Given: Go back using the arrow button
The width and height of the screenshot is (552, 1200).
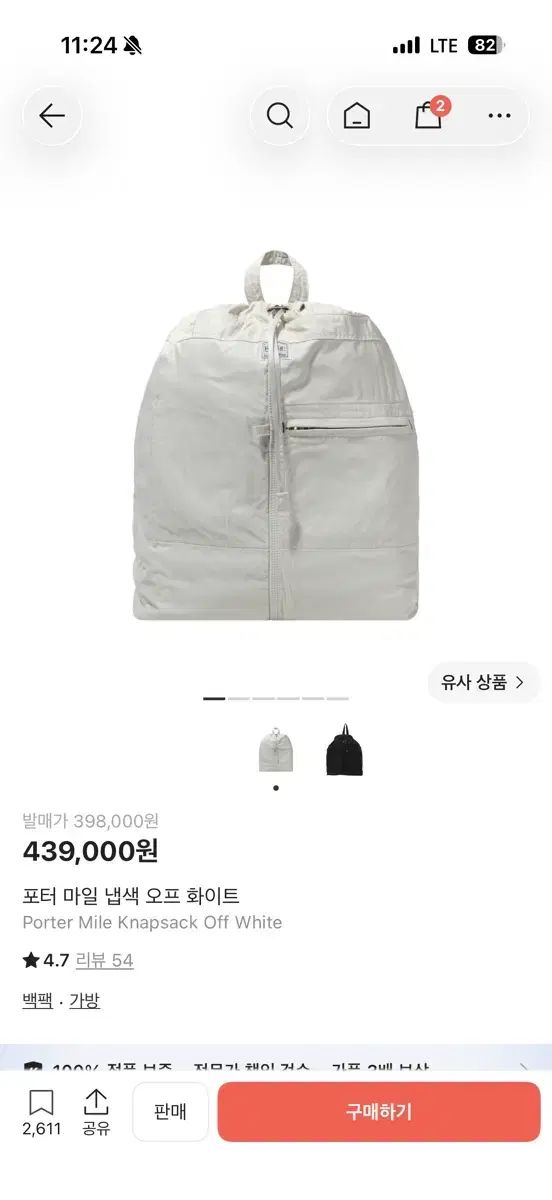Looking at the screenshot, I should pos(52,116).
